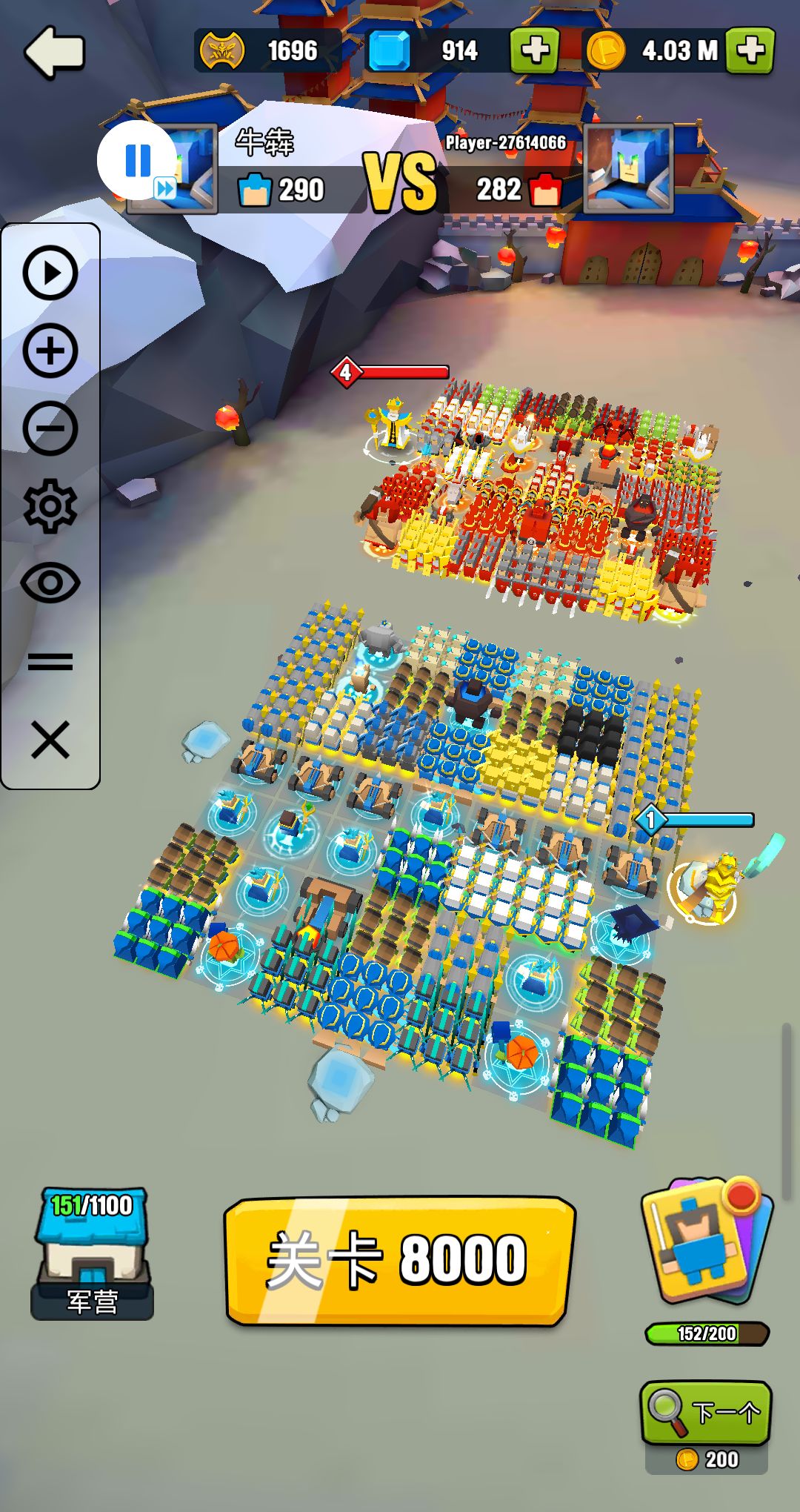This screenshot has width=800, height=1512.
Task: Zoom in using the plus magnifier icon
Action: click(x=49, y=348)
